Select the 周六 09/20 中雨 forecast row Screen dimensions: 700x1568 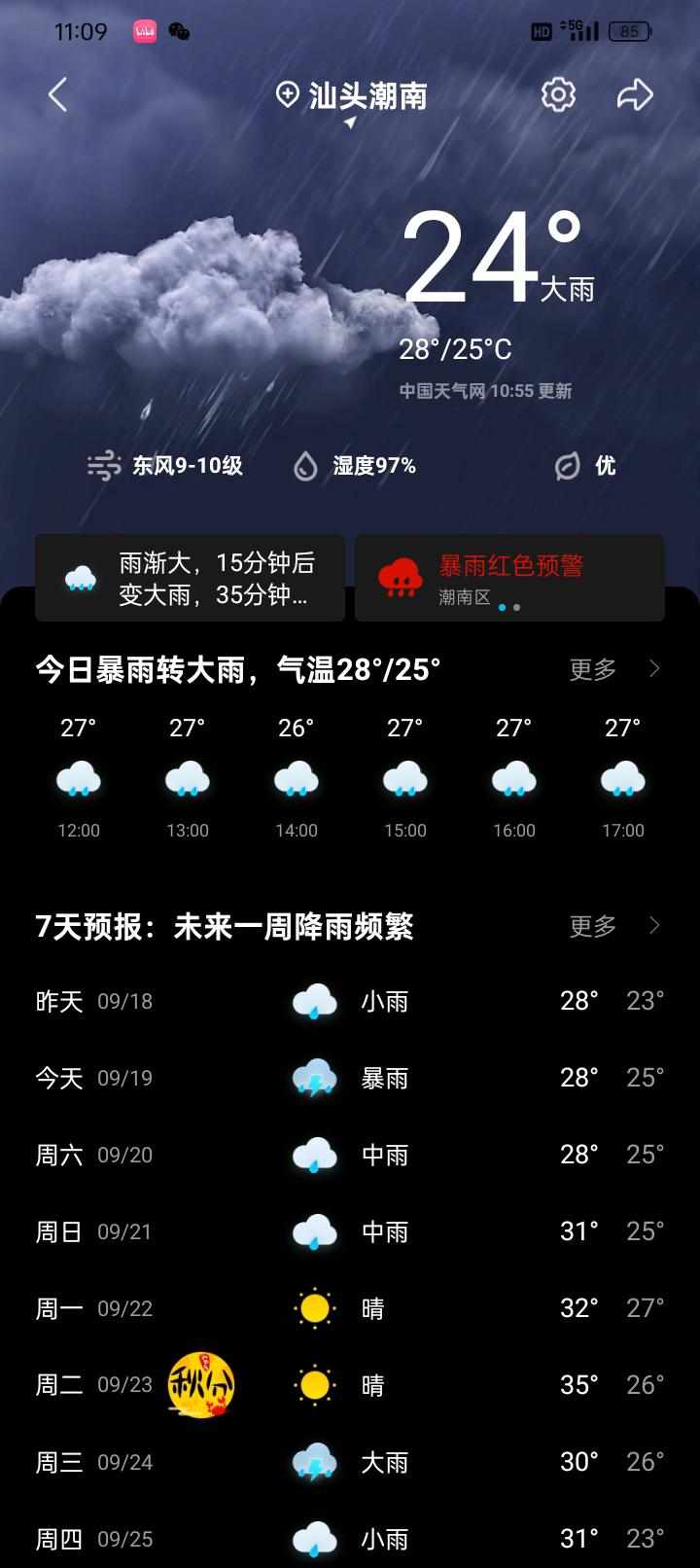point(350,1155)
